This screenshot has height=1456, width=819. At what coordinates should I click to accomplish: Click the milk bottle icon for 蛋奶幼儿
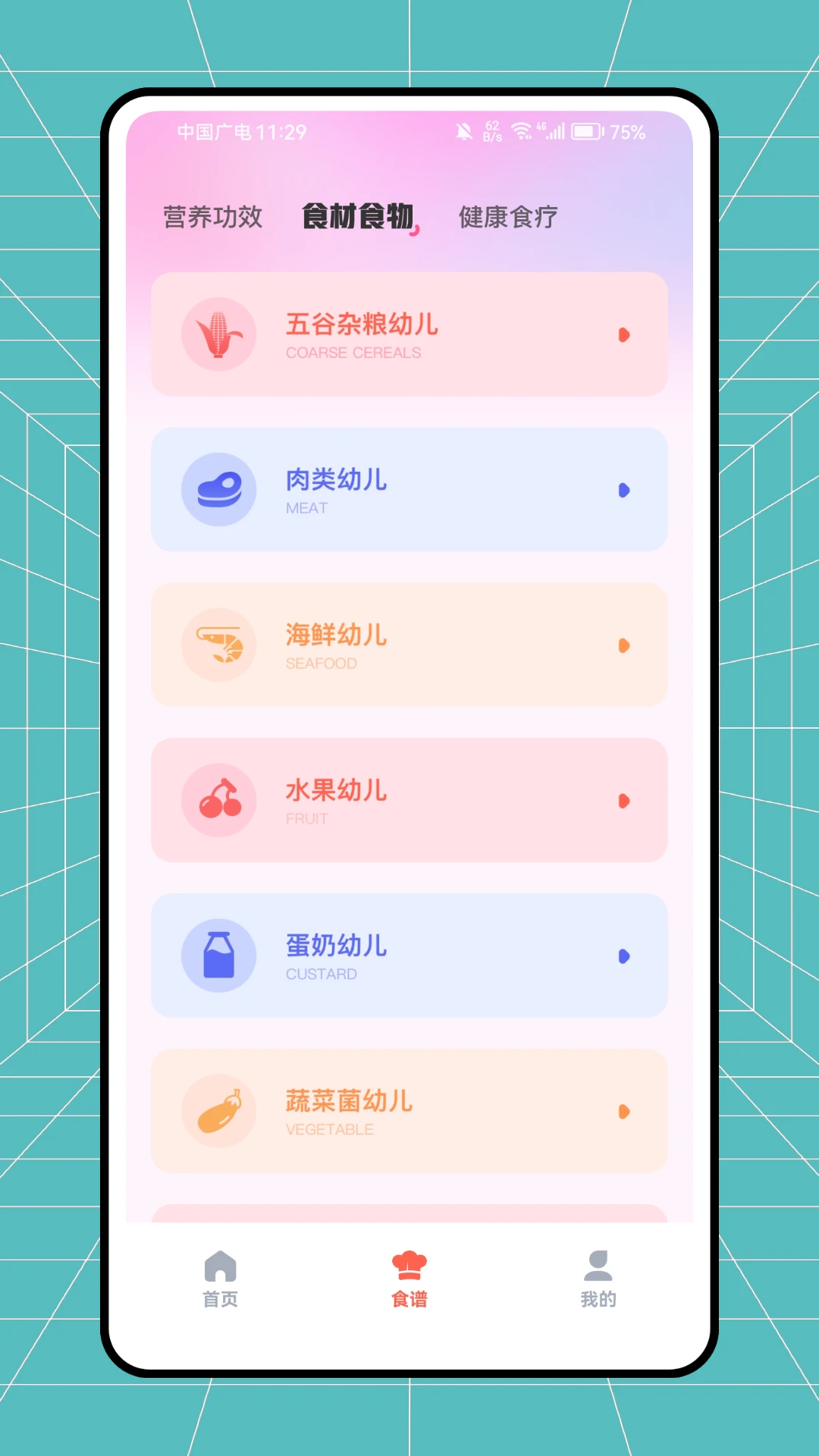pyautogui.click(x=218, y=956)
